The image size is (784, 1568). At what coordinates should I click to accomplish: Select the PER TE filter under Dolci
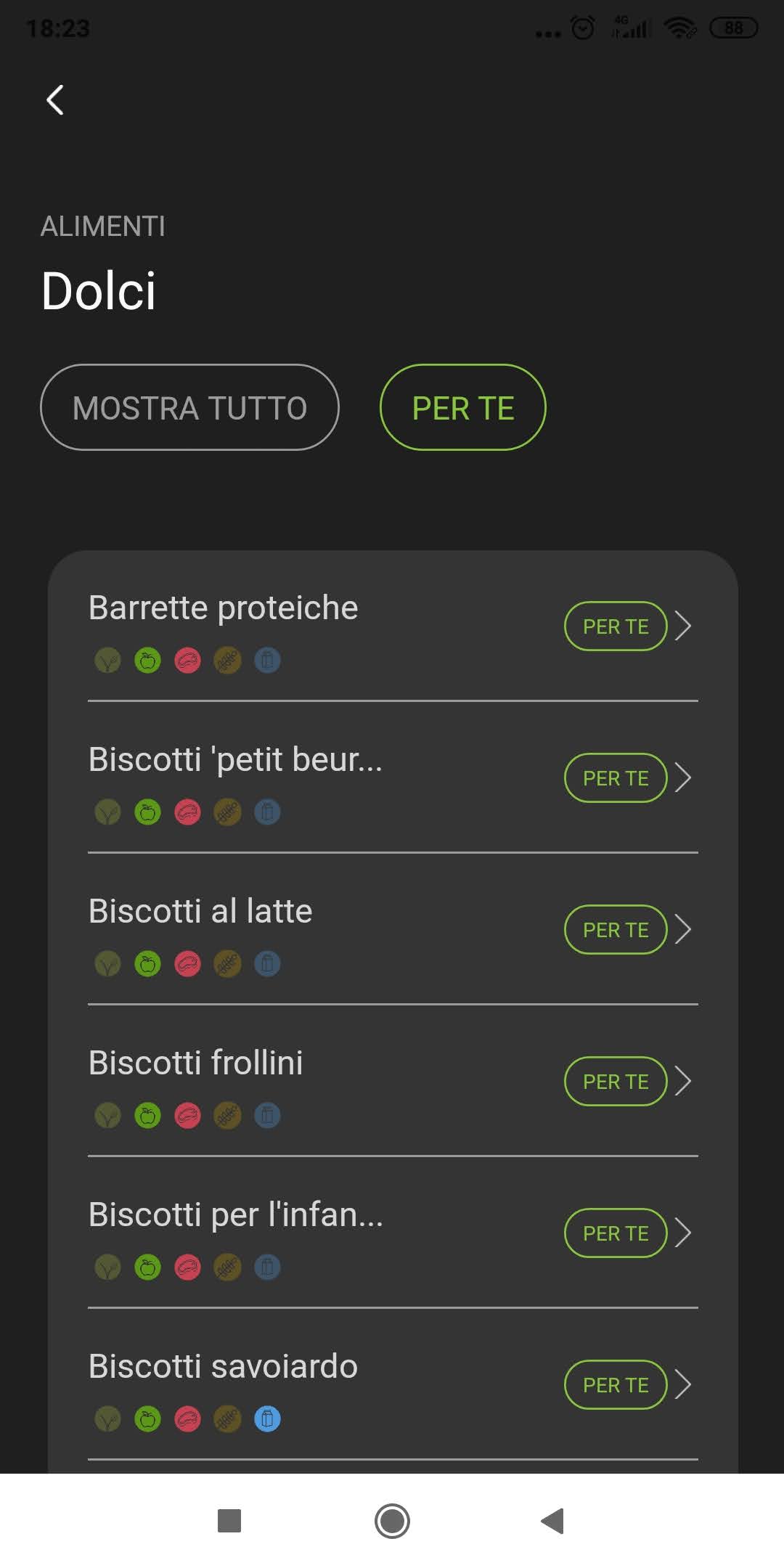(462, 407)
